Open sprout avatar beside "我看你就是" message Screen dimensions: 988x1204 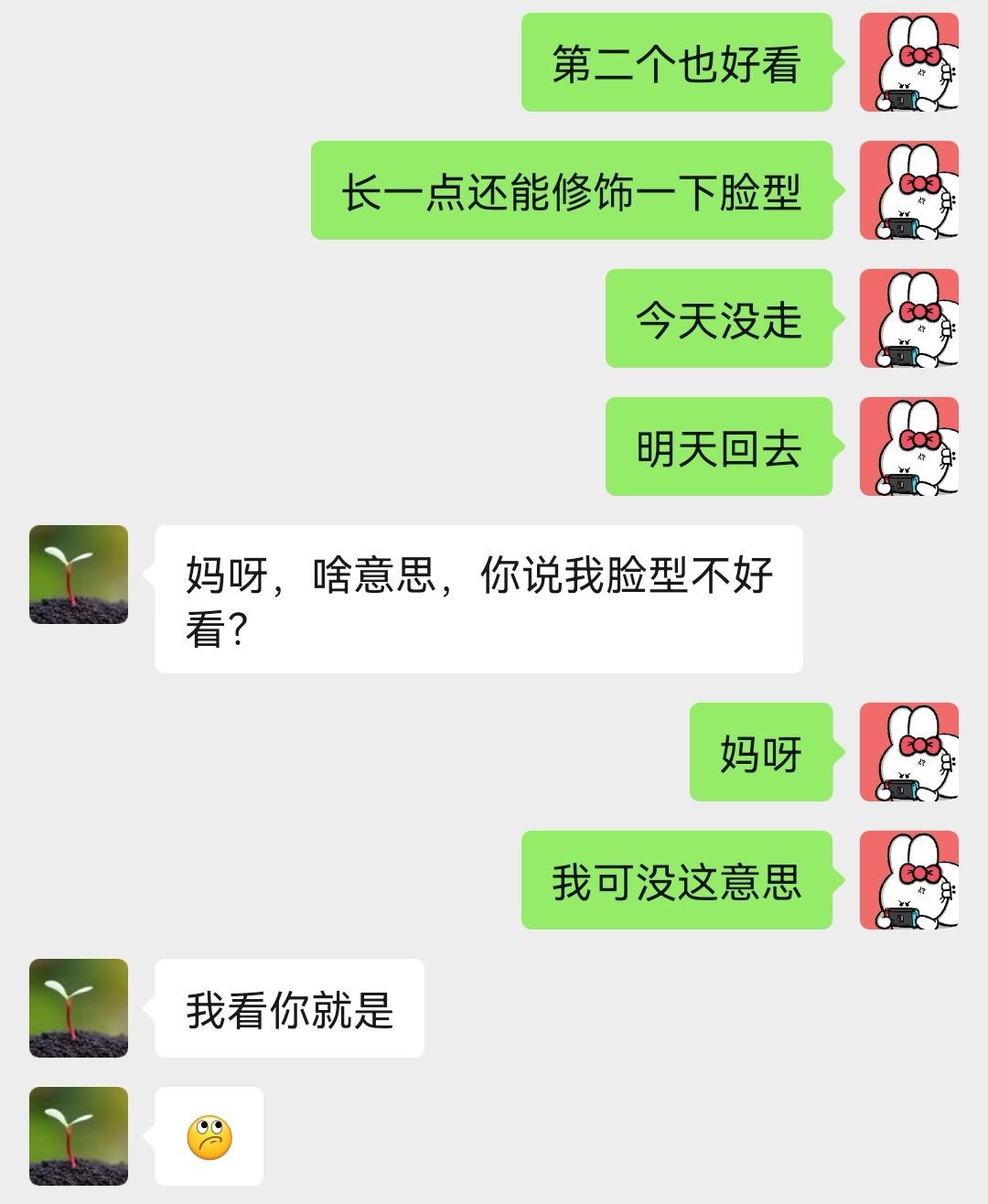click(x=79, y=1008)
